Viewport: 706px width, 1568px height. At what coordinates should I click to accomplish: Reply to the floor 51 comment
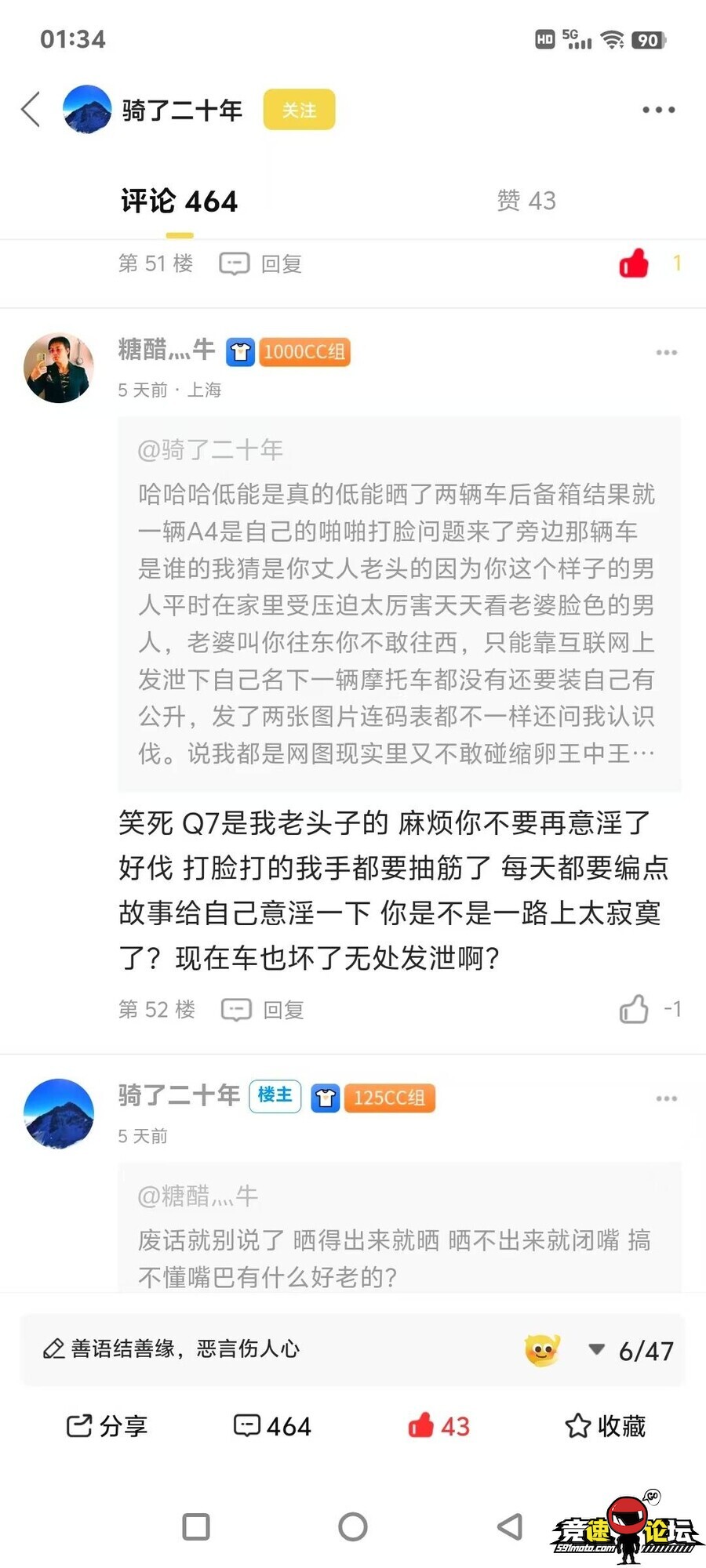(x=261, y=263)
